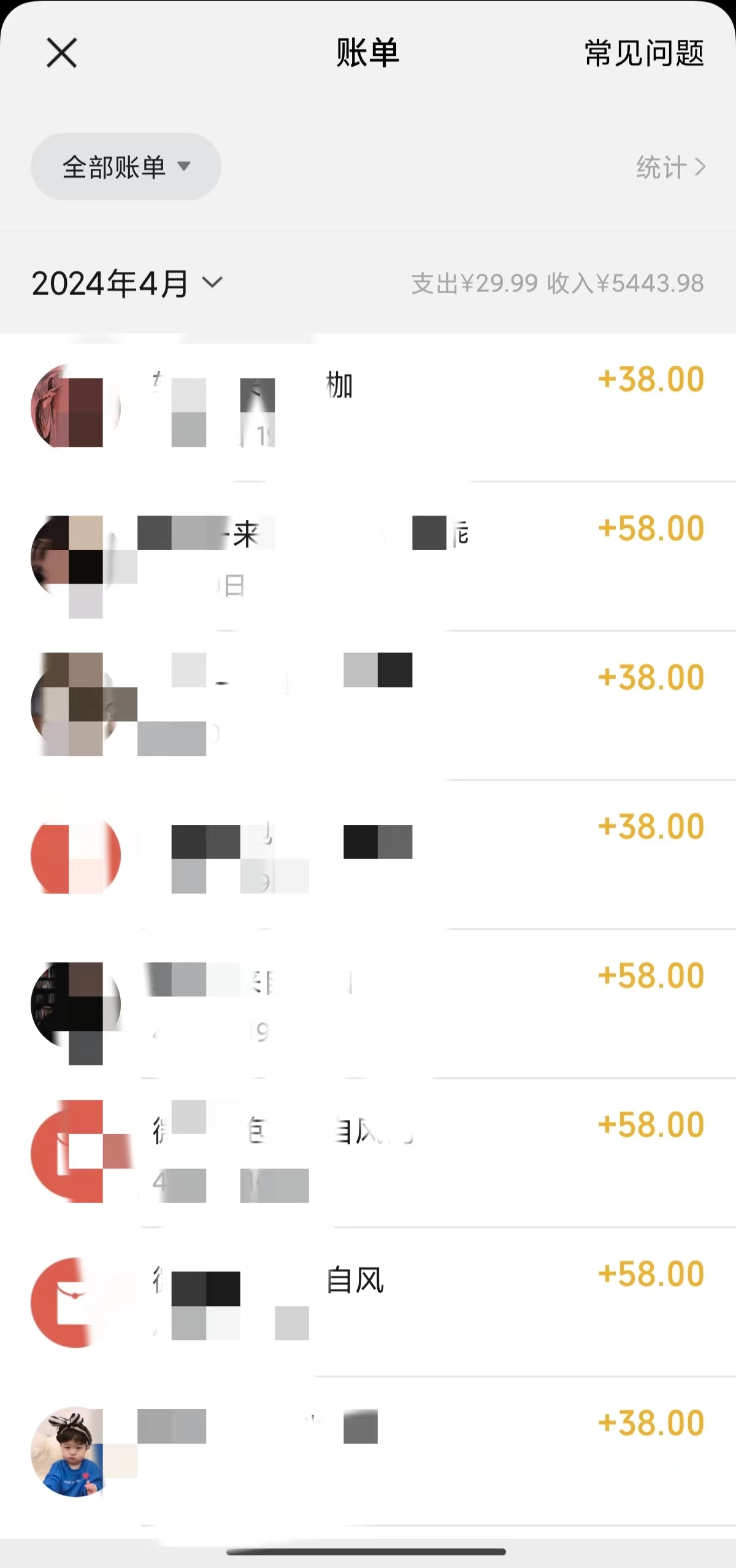Open 常见问题 help page
This screenshot has height=1568, width=736.
pos(643,53)
